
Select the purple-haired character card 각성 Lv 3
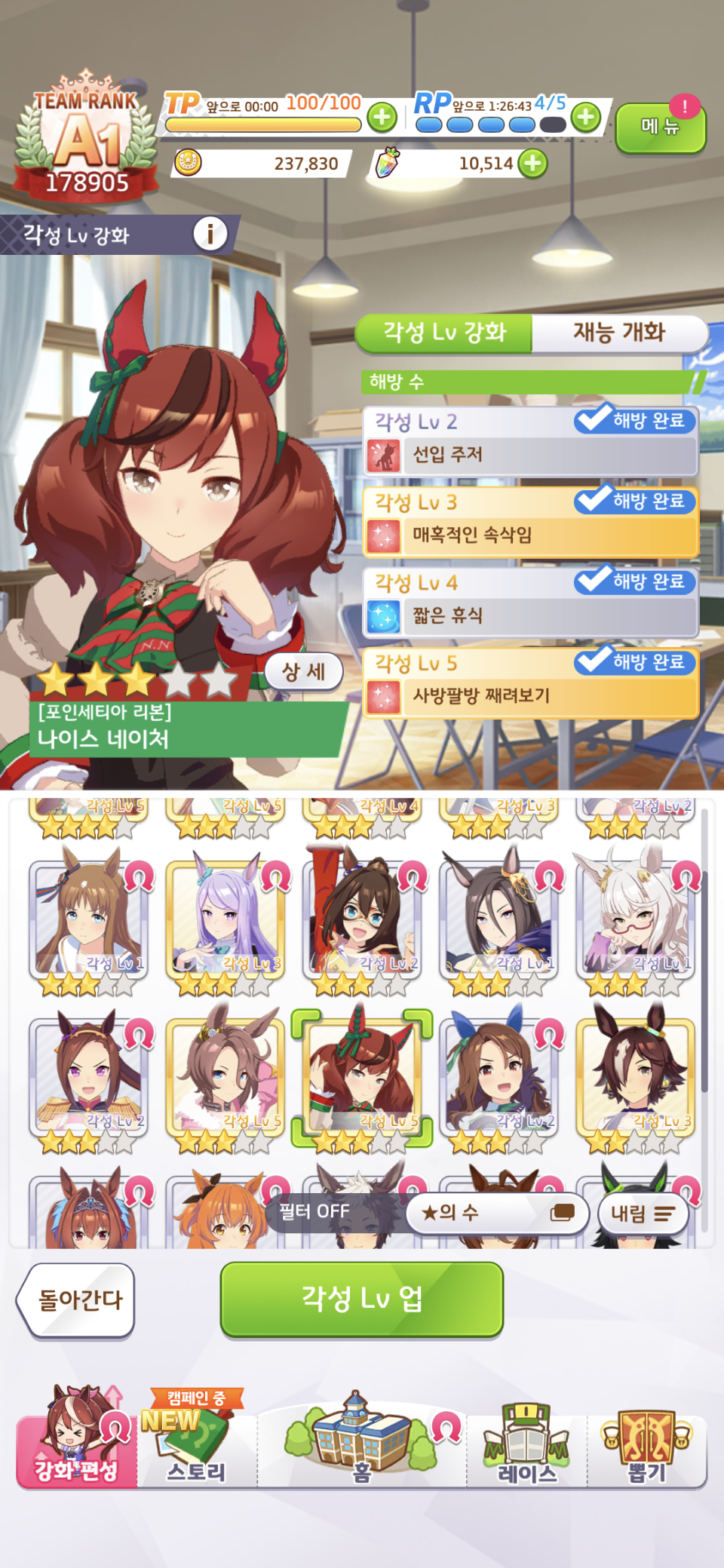pos(225,921)
